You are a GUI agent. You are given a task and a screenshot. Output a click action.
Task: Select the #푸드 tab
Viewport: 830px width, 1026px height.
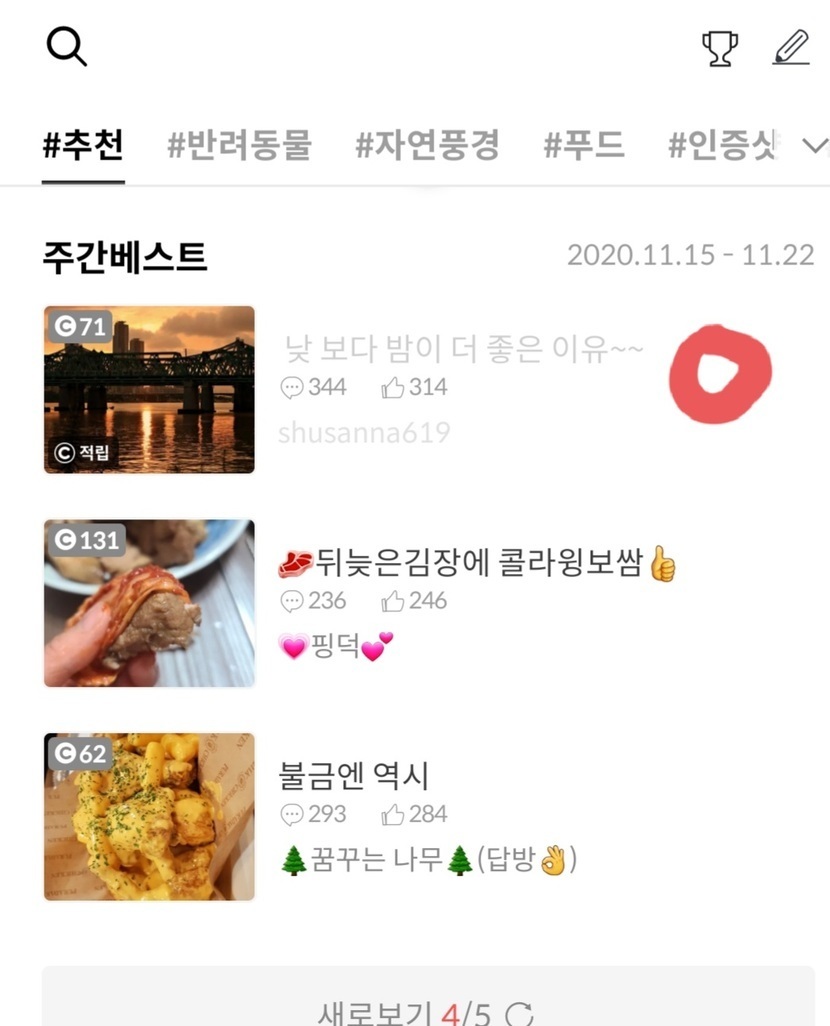(x=584, y=146)
